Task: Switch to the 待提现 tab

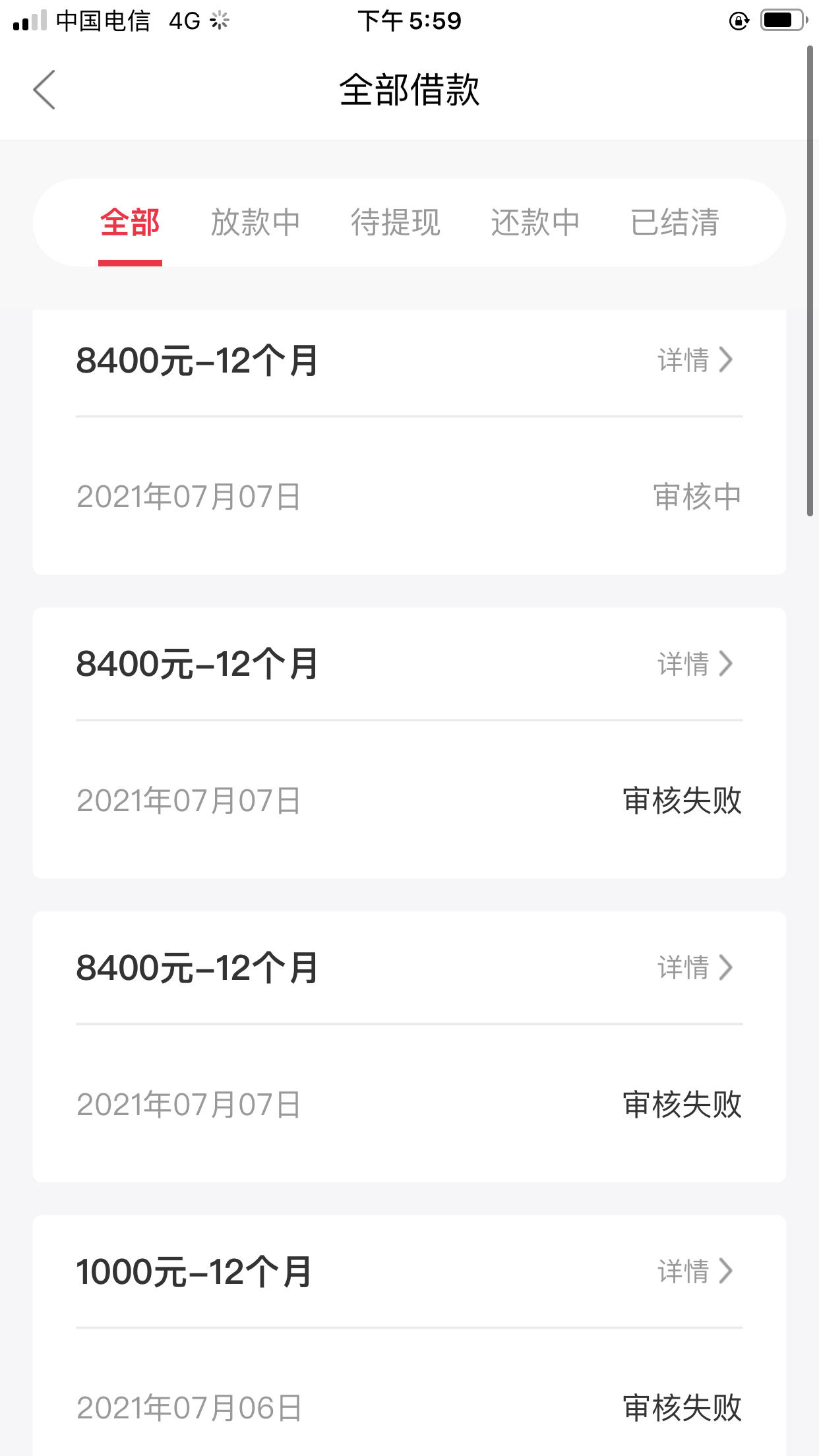Action: (395, 222)
